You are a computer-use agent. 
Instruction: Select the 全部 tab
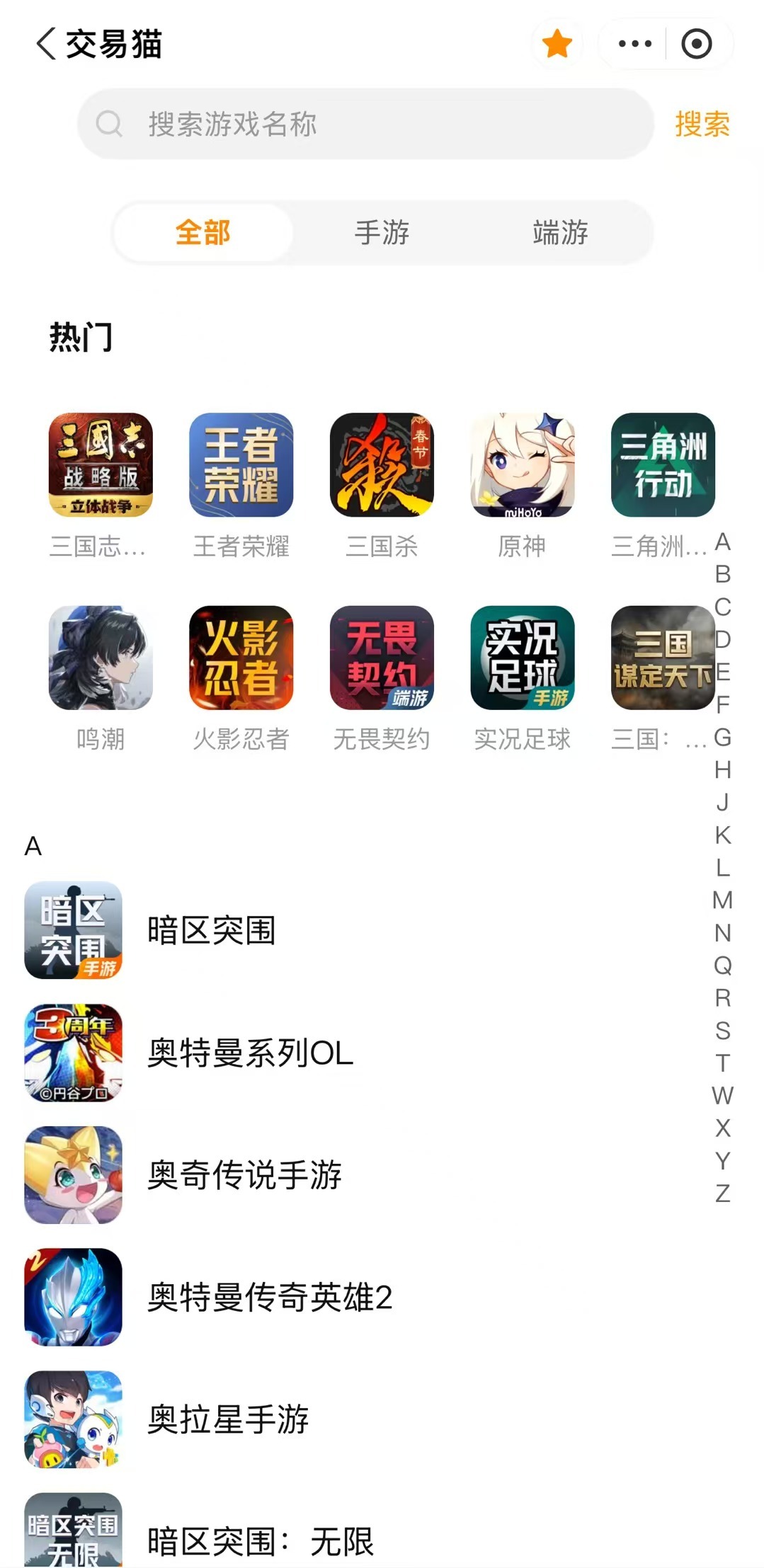(203, 232)
